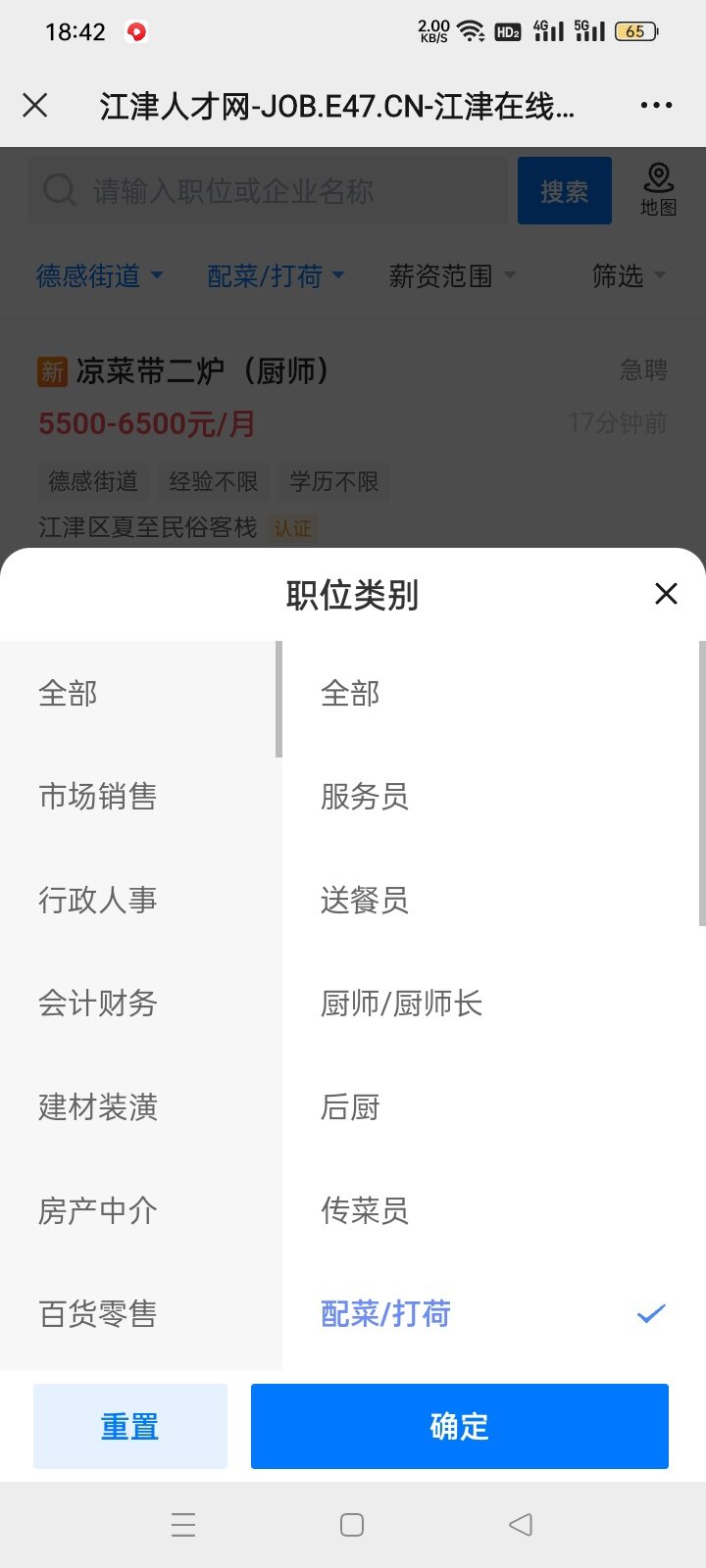Close the webpage with the X button
Image resolution: width=706 pixels, height=1568 pixels.
(35, 106)
